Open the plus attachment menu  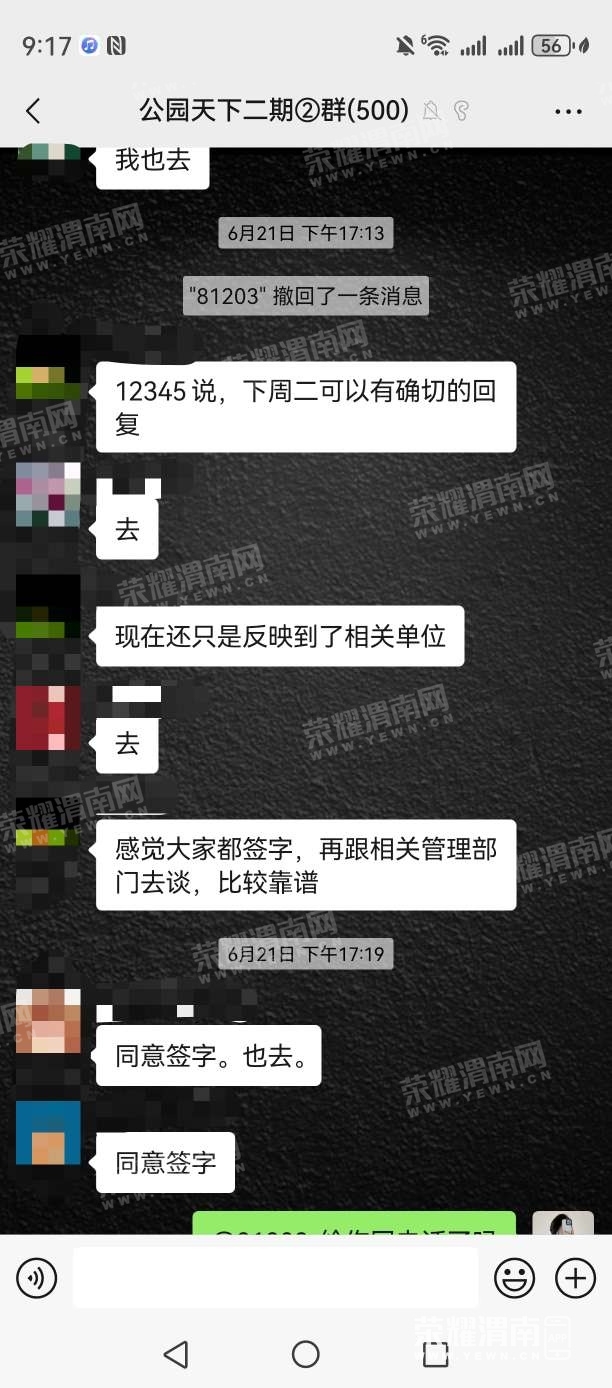(575, 1278)
